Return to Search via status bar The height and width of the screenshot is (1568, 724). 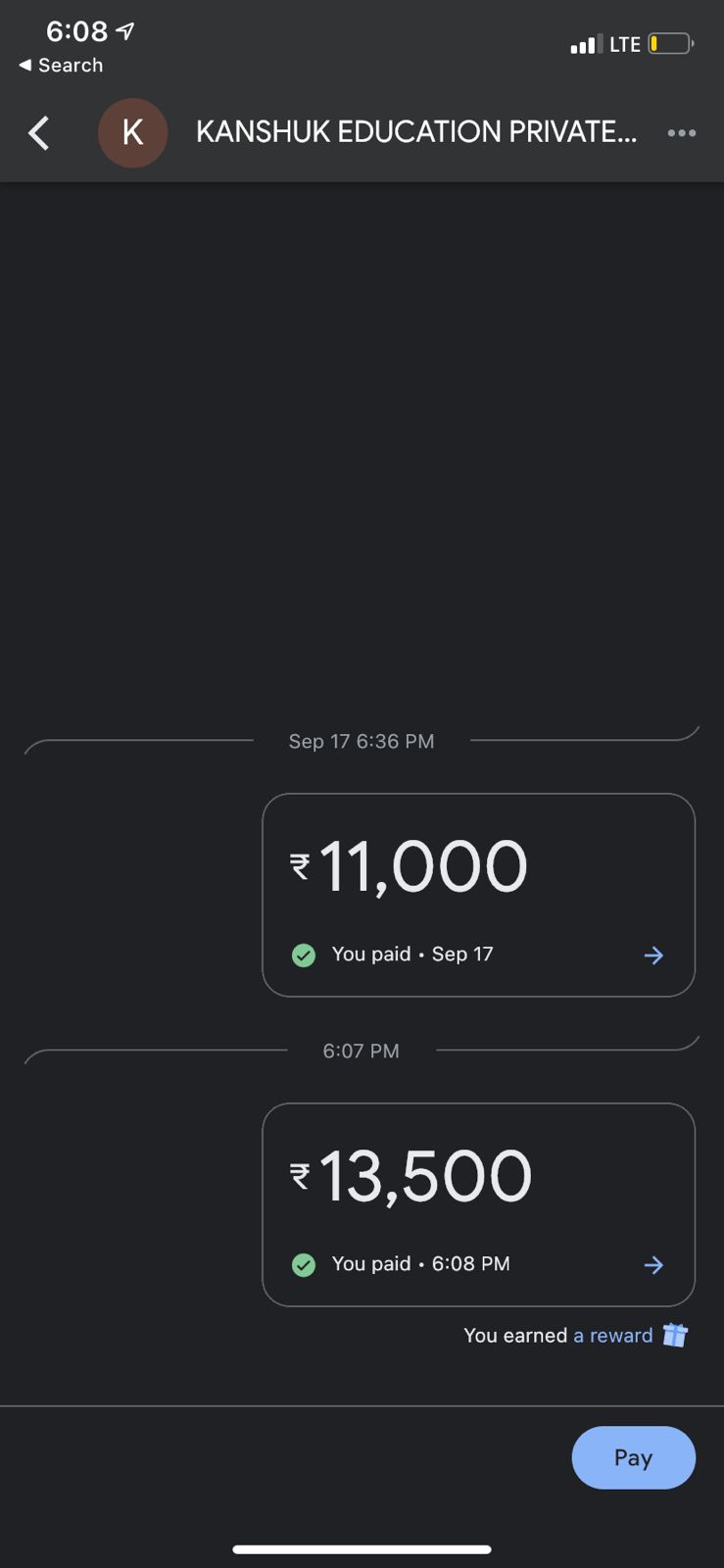(61, 66)
